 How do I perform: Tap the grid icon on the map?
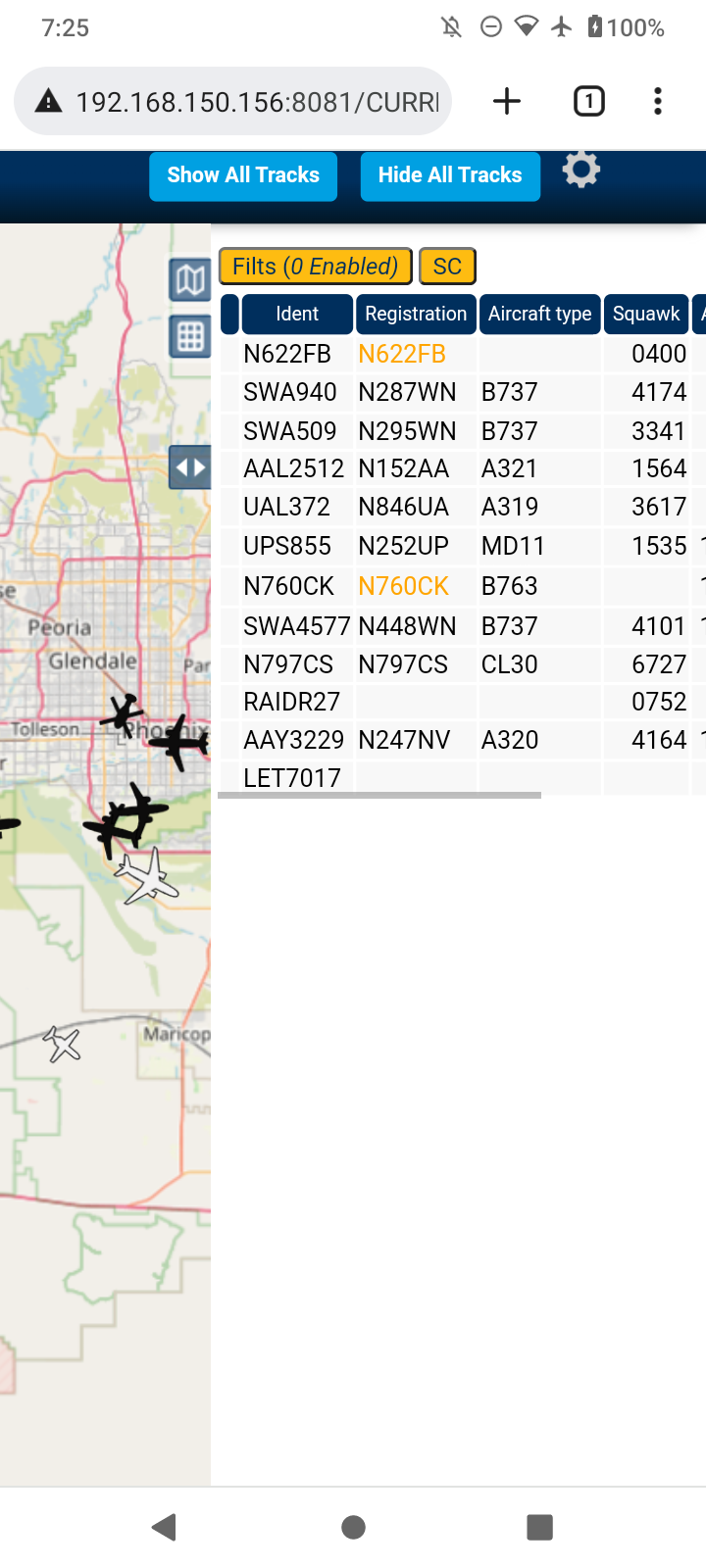(x=190, y=337)
